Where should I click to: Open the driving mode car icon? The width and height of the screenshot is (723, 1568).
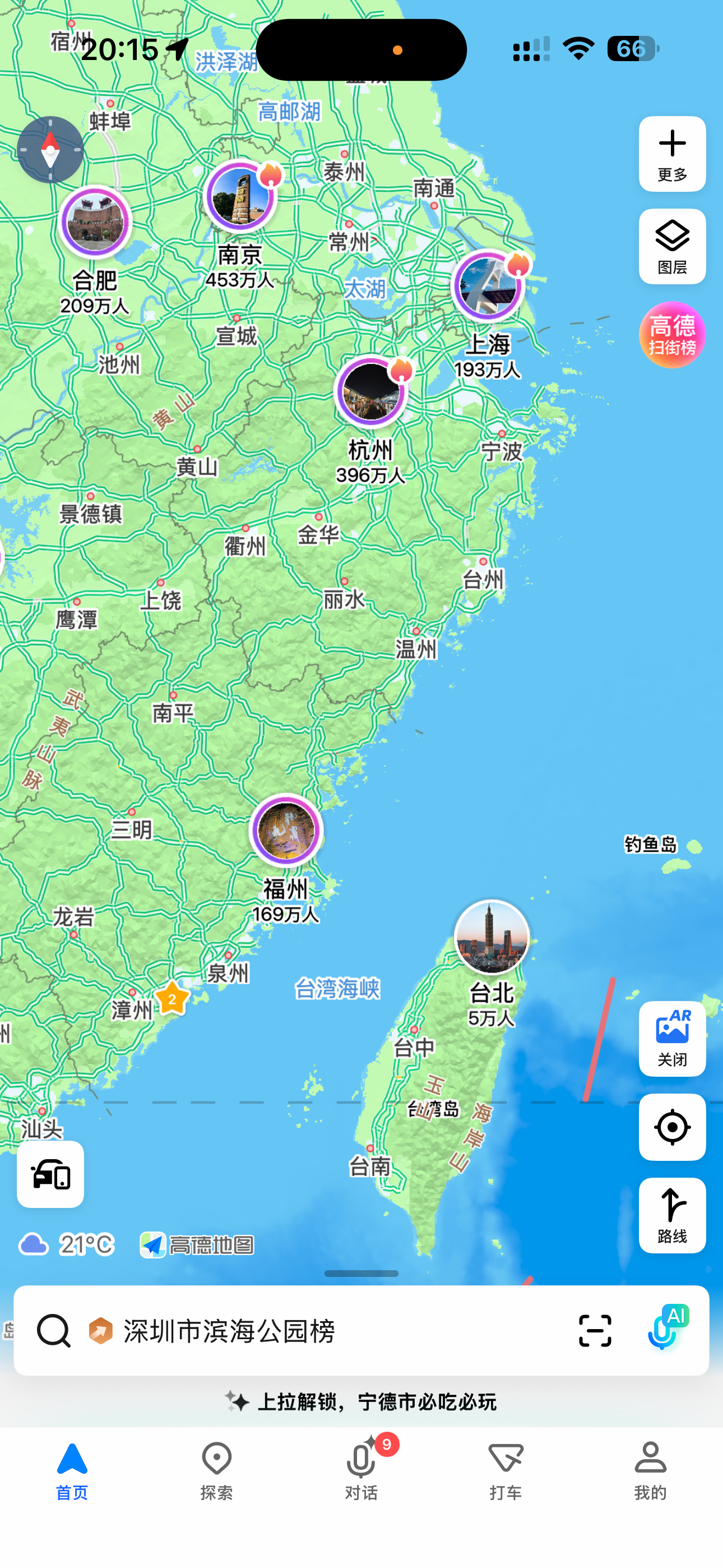click(x=50, y=1175)
